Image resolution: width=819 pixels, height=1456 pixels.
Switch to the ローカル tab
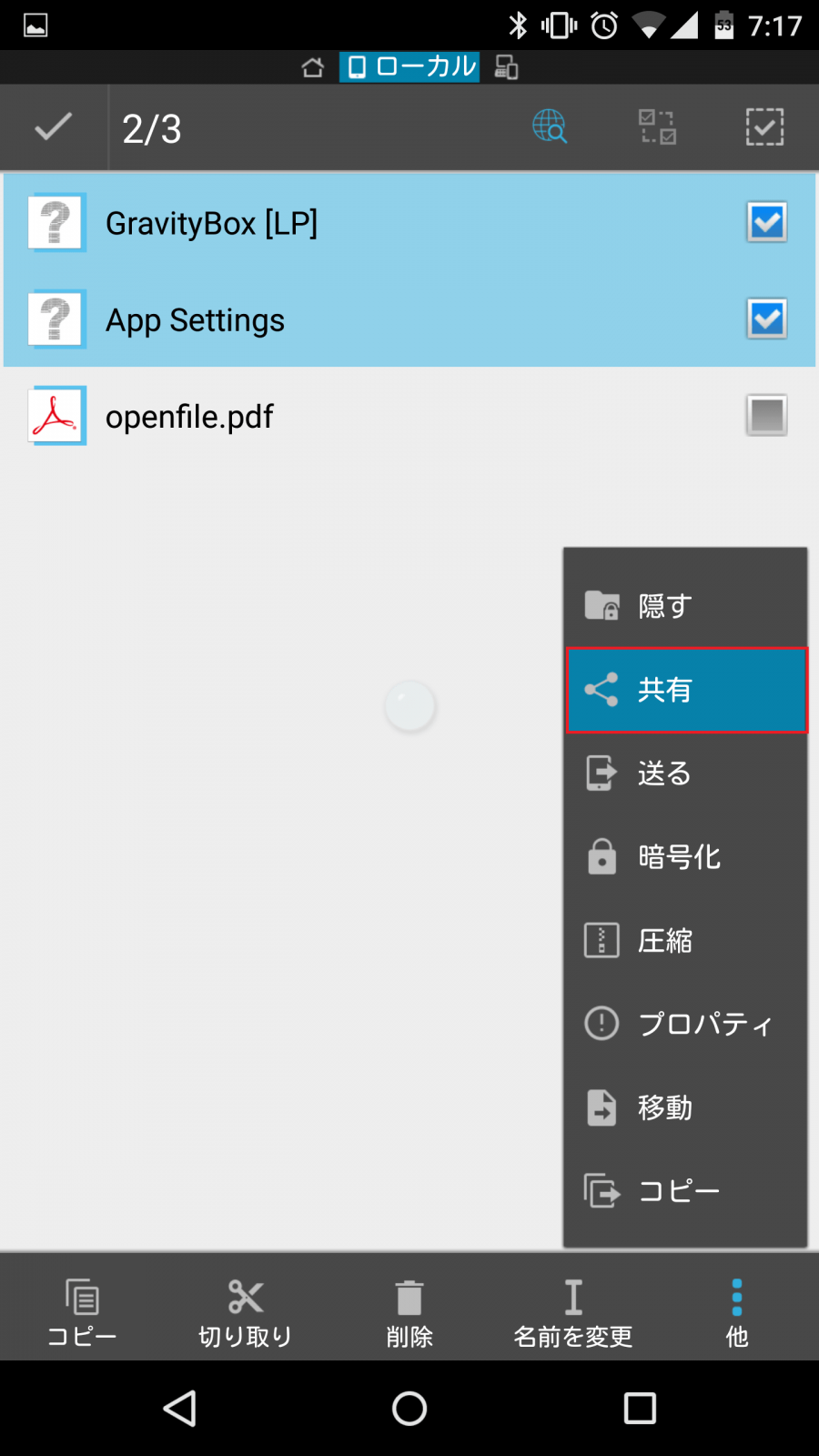[409, 66]
